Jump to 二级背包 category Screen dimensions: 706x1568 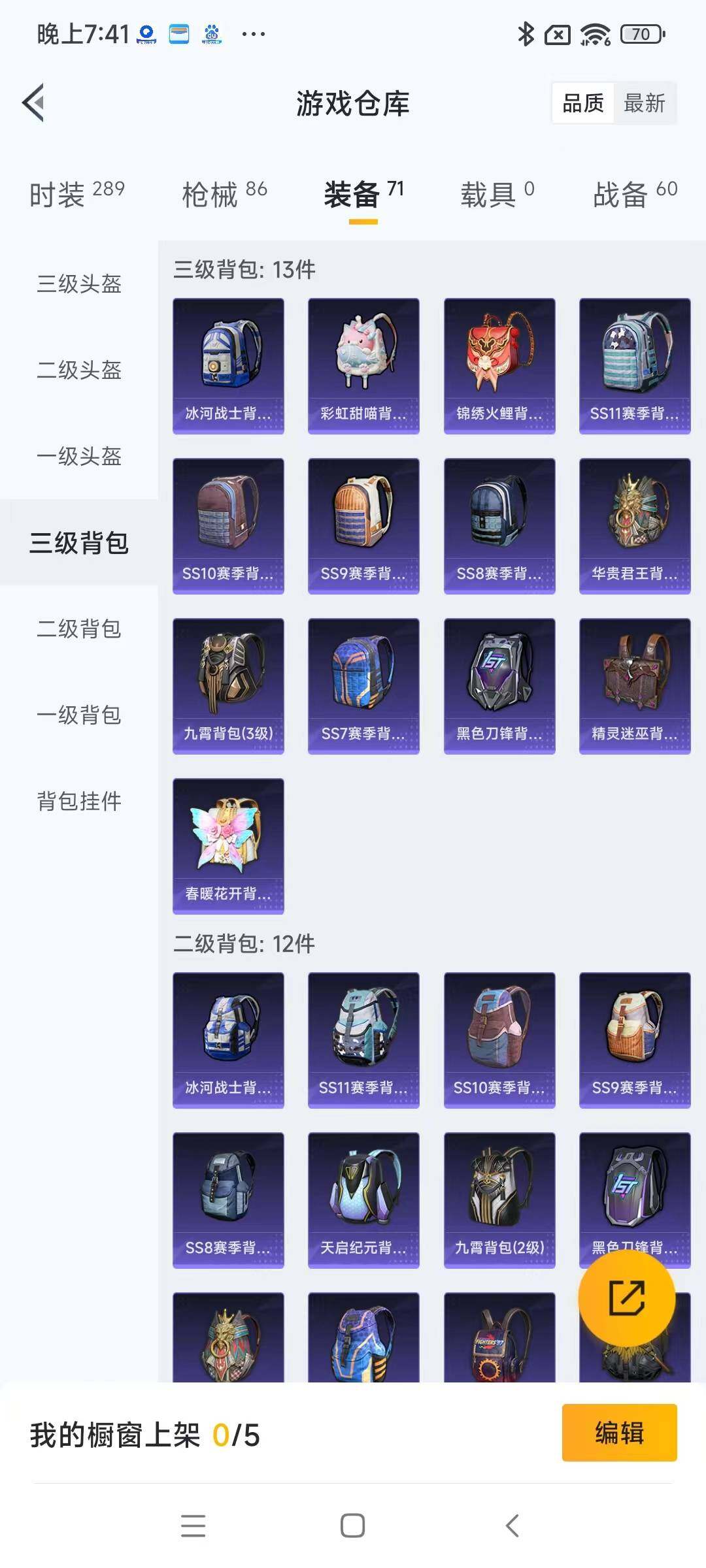click(79, 629)
